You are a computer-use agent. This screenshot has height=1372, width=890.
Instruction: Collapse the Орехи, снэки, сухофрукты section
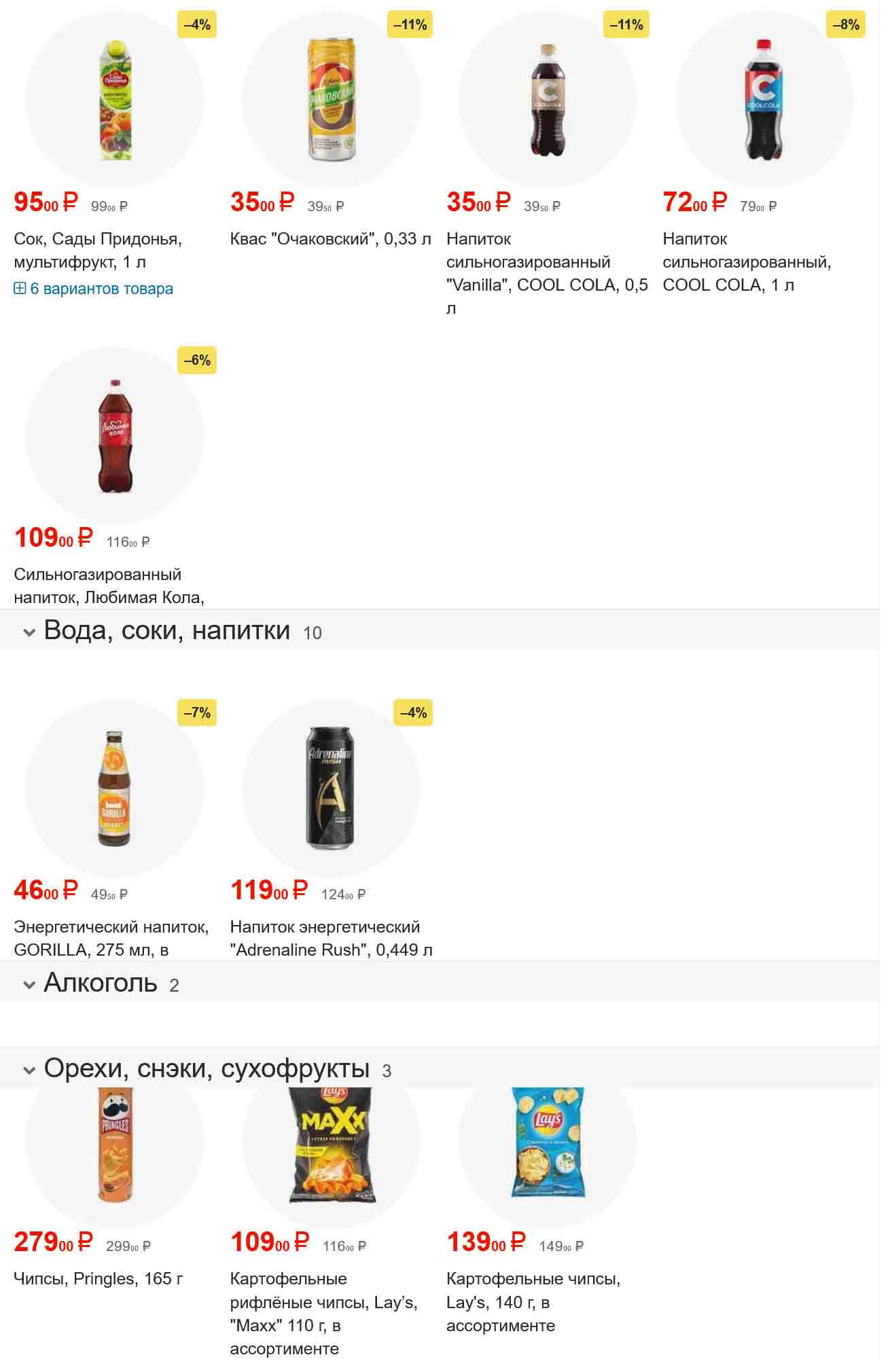point(29,1070)
